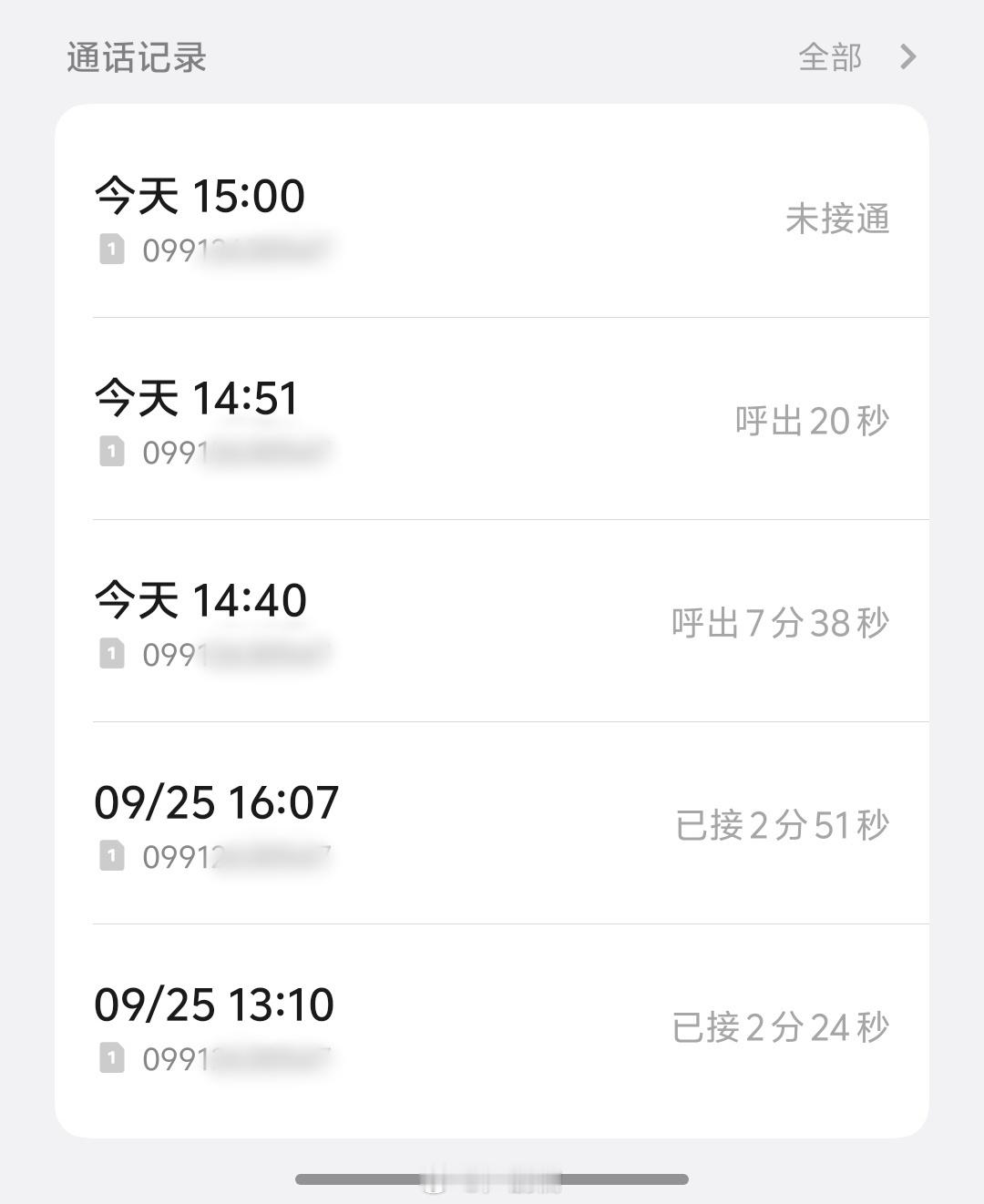
Task: Select the 今天 14:51 outgoing call entry
Action: pyautogui.click(x=492, y=421)
